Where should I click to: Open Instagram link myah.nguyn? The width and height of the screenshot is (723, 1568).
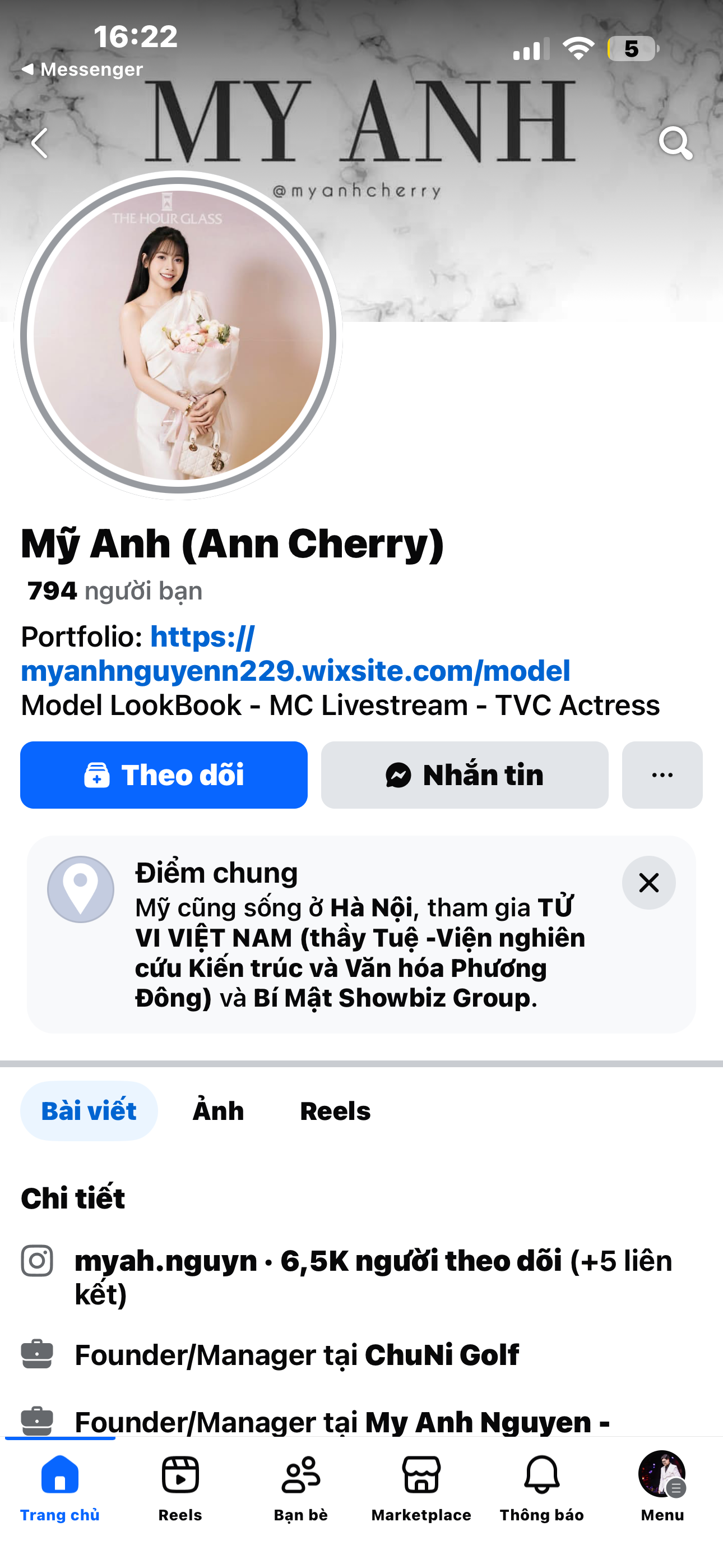point(165,1261)
